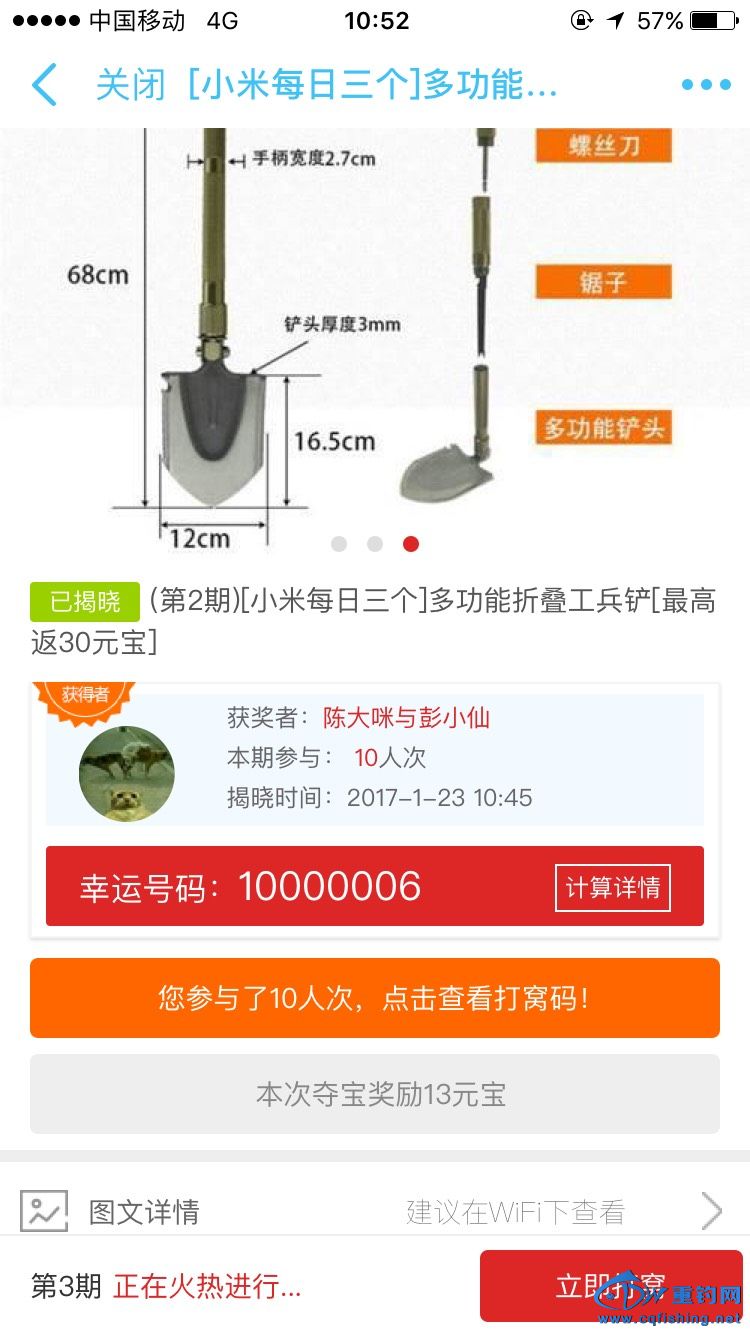The image size is (750, 1334).
Task: Tap 关闭 to close this page
Action: pos(131,85)
